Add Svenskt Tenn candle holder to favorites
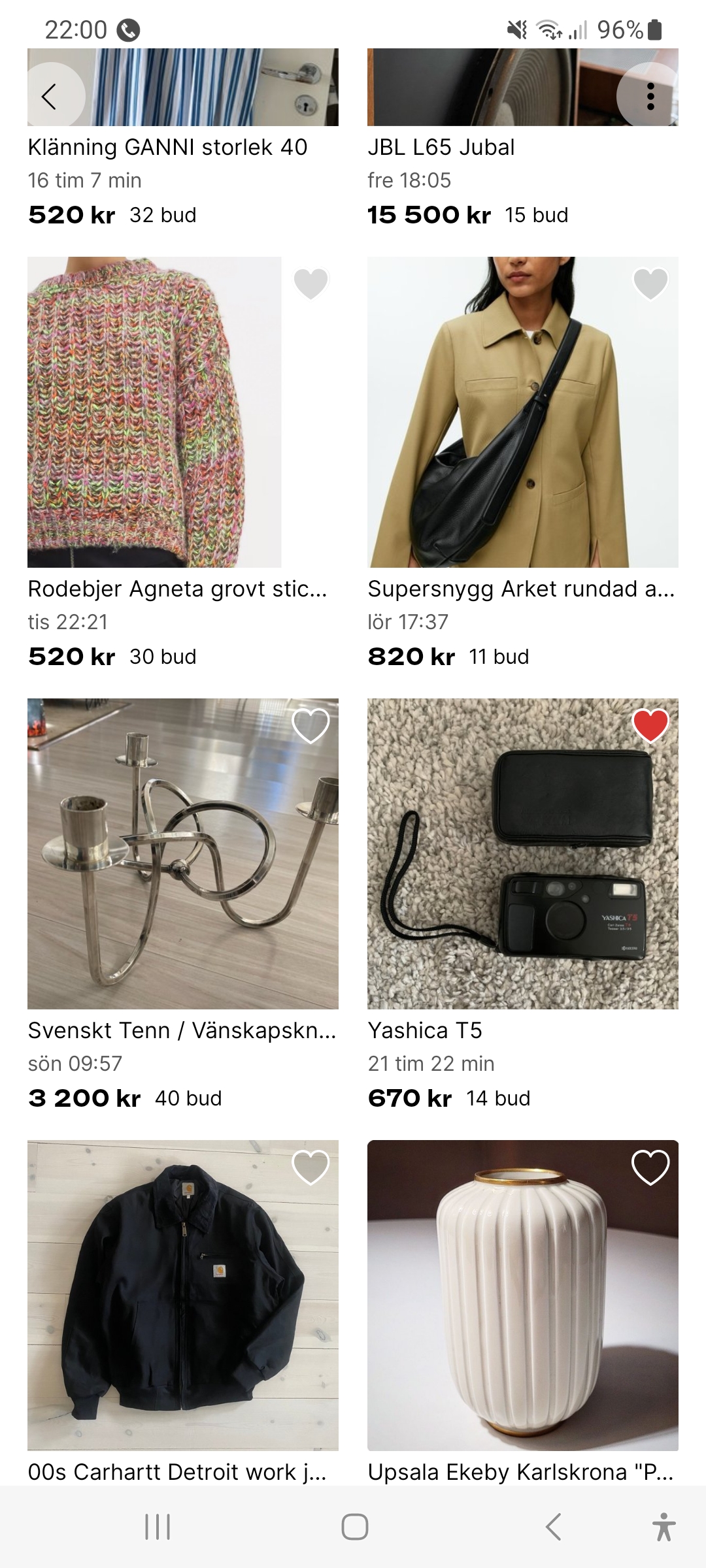 click(x=311, y=725)
